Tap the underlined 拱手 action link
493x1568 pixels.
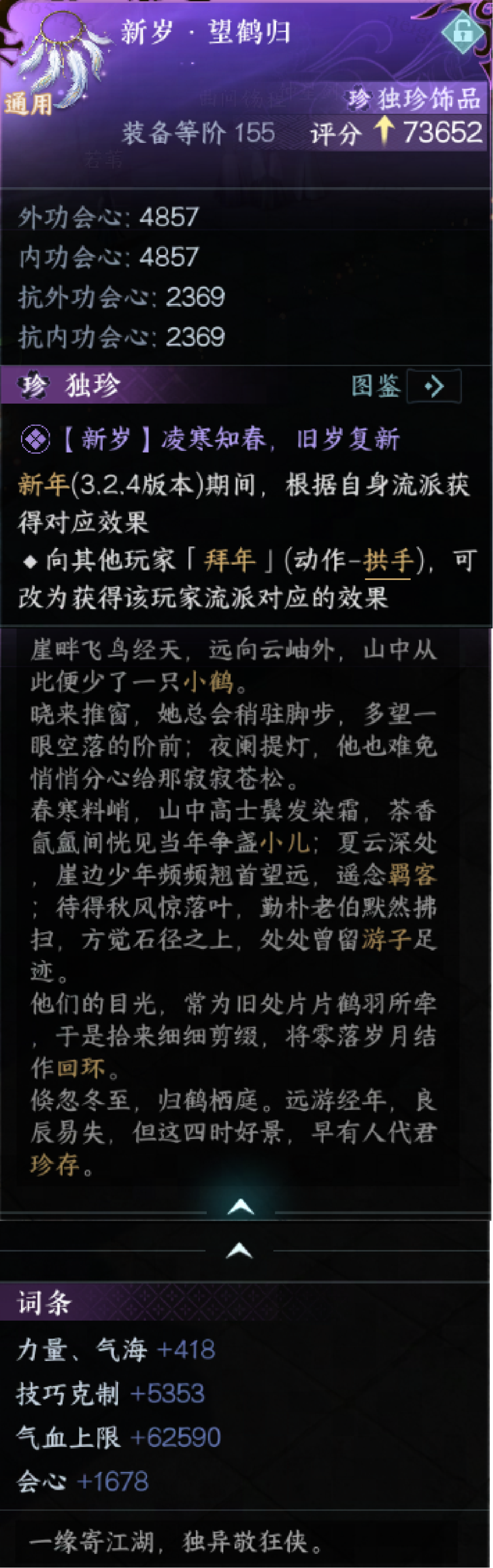pyautogui.click(x=387, y=560)
